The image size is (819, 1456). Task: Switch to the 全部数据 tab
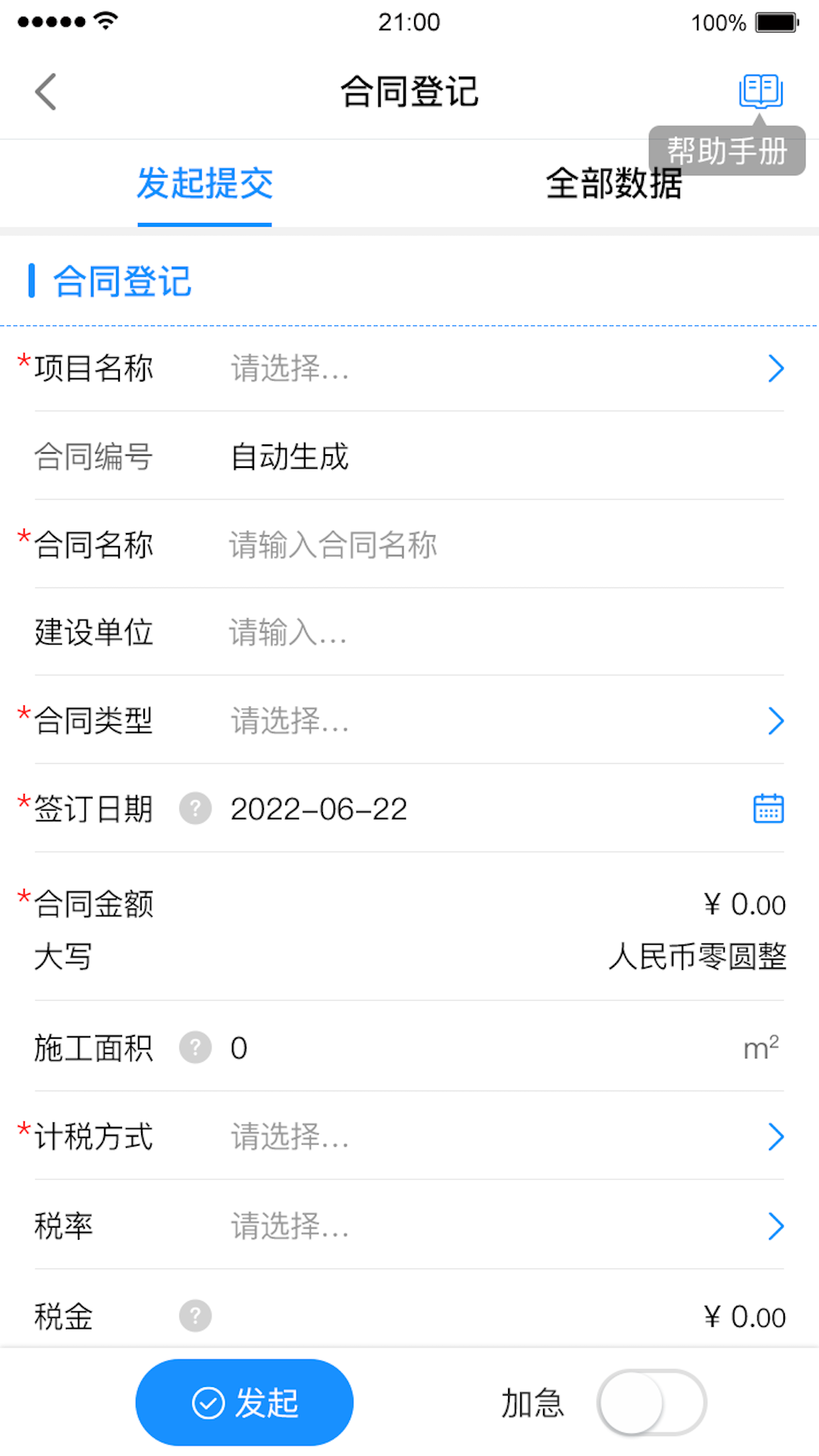coord(613,184)
